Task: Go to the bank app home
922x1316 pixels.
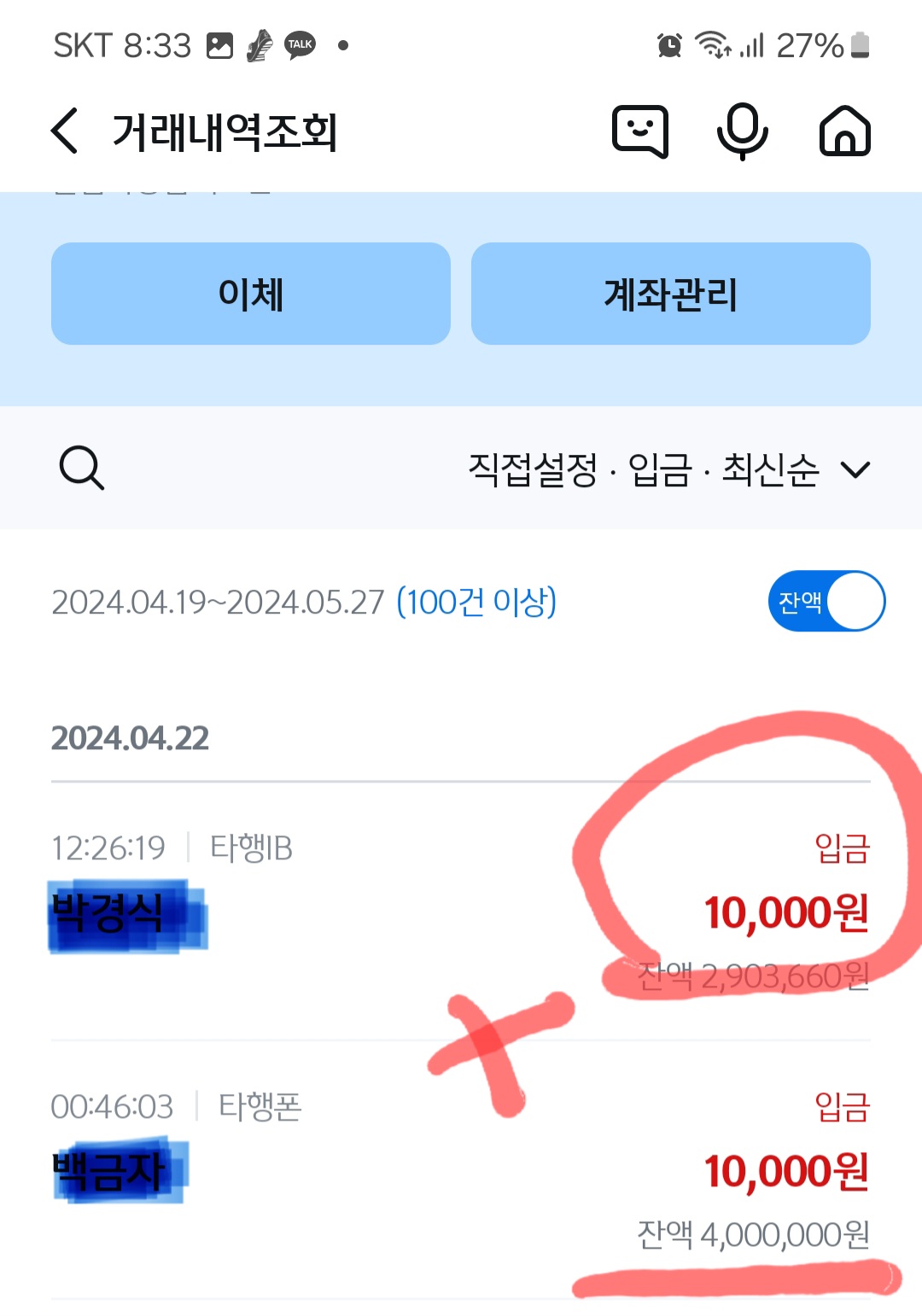Action: click(844, 131)
